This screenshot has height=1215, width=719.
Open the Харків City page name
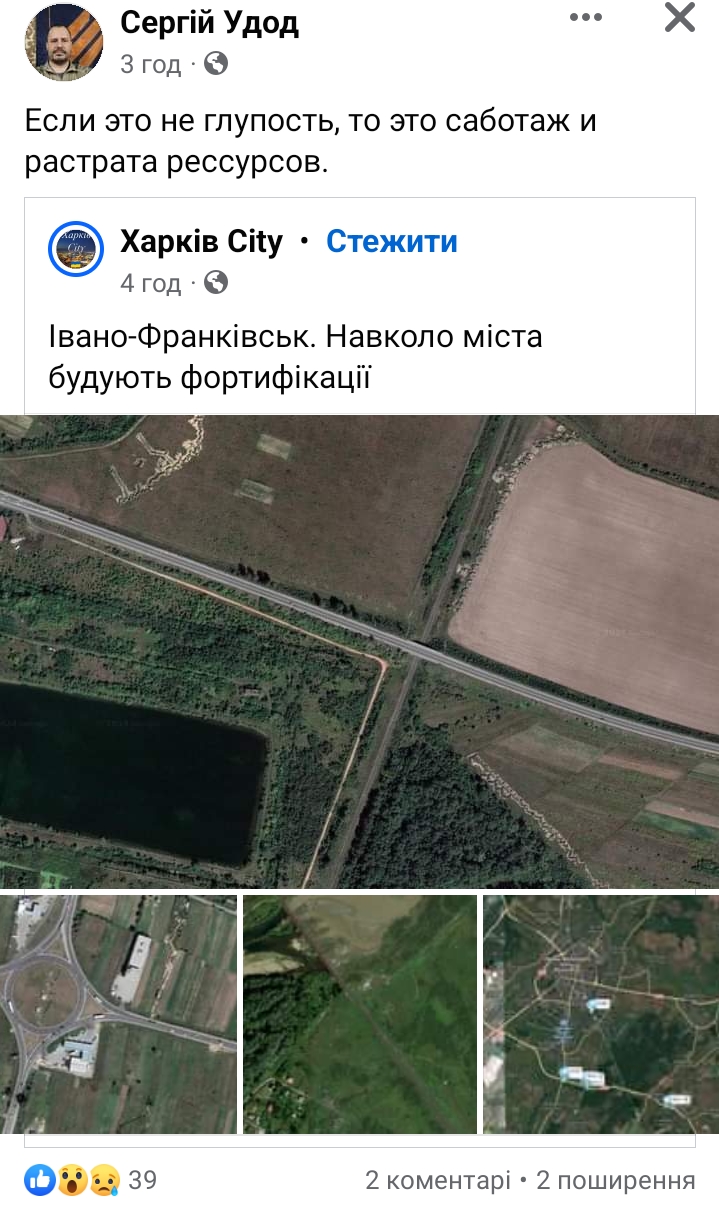(201, 241)
